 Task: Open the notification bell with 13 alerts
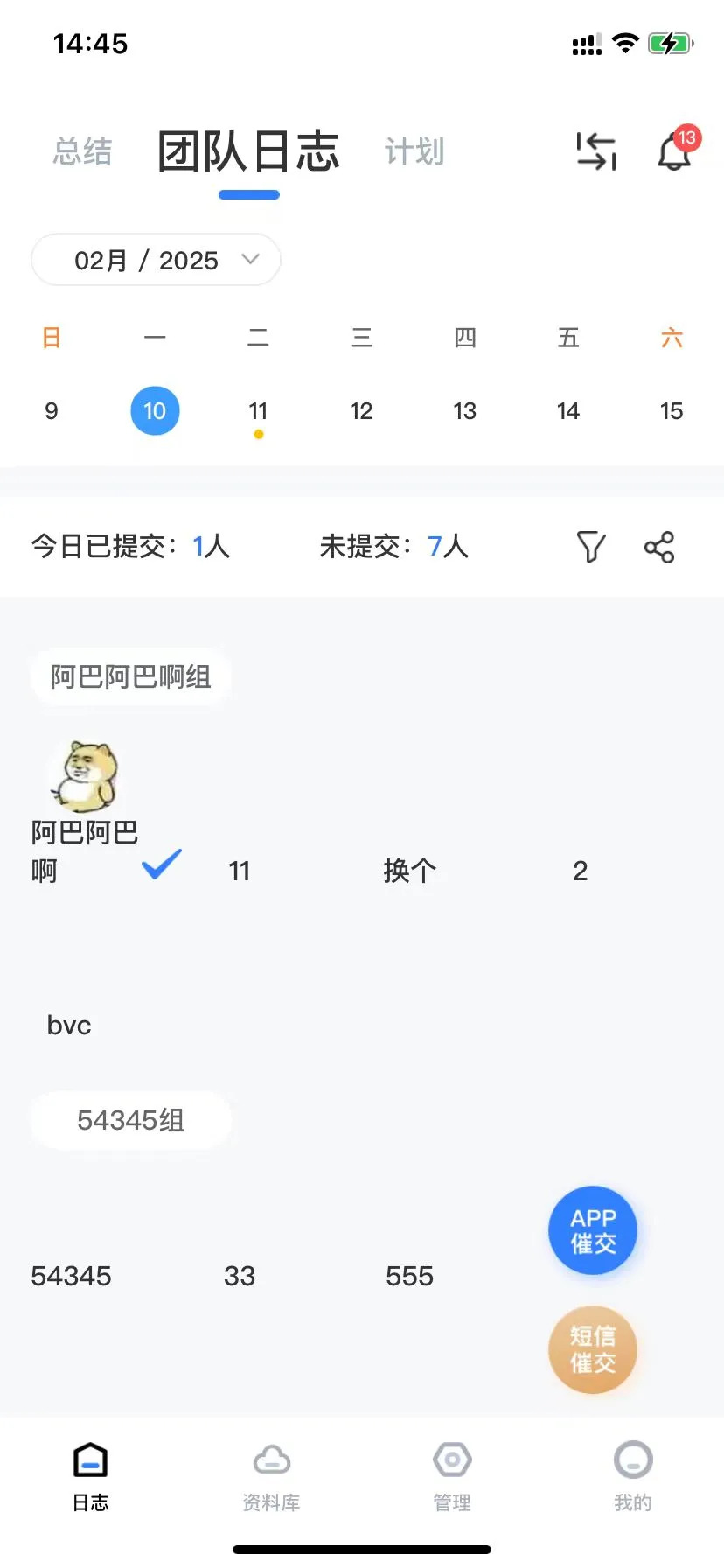(673, 151)
